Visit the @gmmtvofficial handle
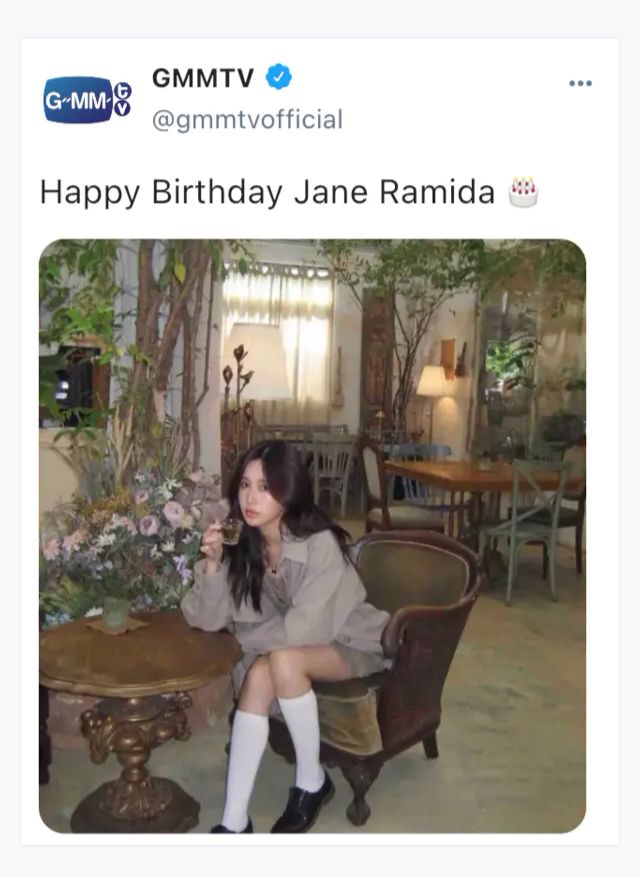The image size is (640, 877). coord(247,120)
